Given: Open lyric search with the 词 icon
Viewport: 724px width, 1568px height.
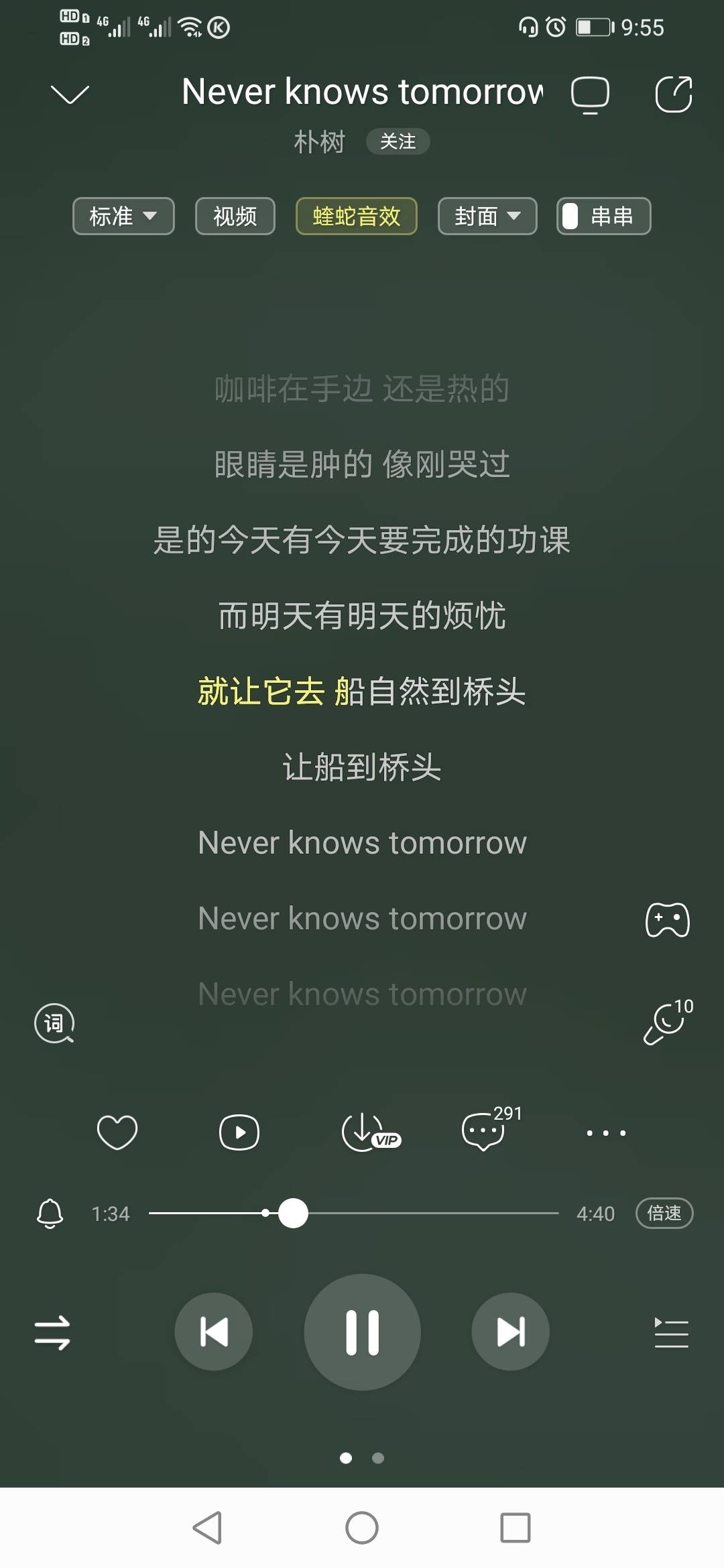Looking at the screenshot, I should (54, 1023).
